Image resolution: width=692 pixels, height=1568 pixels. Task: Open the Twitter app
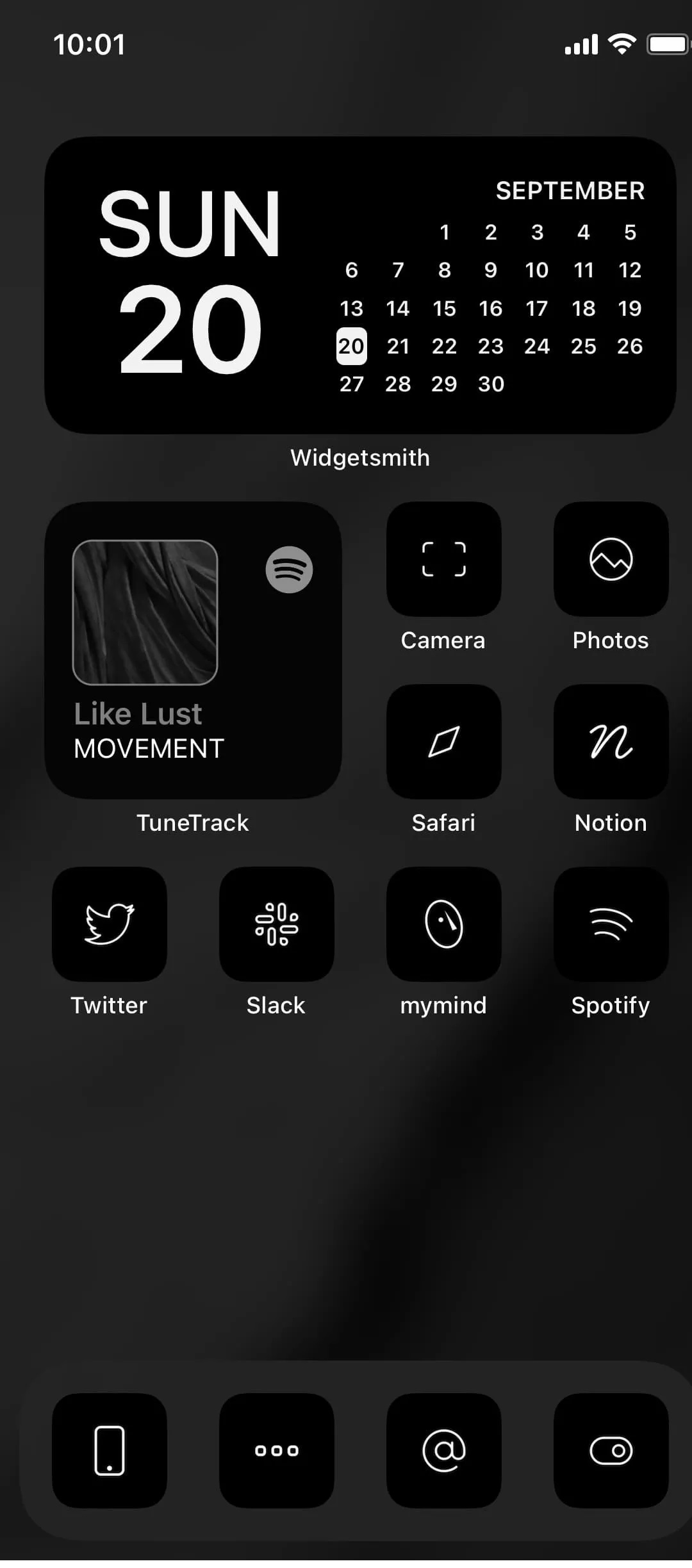click(x=110, y=924)
